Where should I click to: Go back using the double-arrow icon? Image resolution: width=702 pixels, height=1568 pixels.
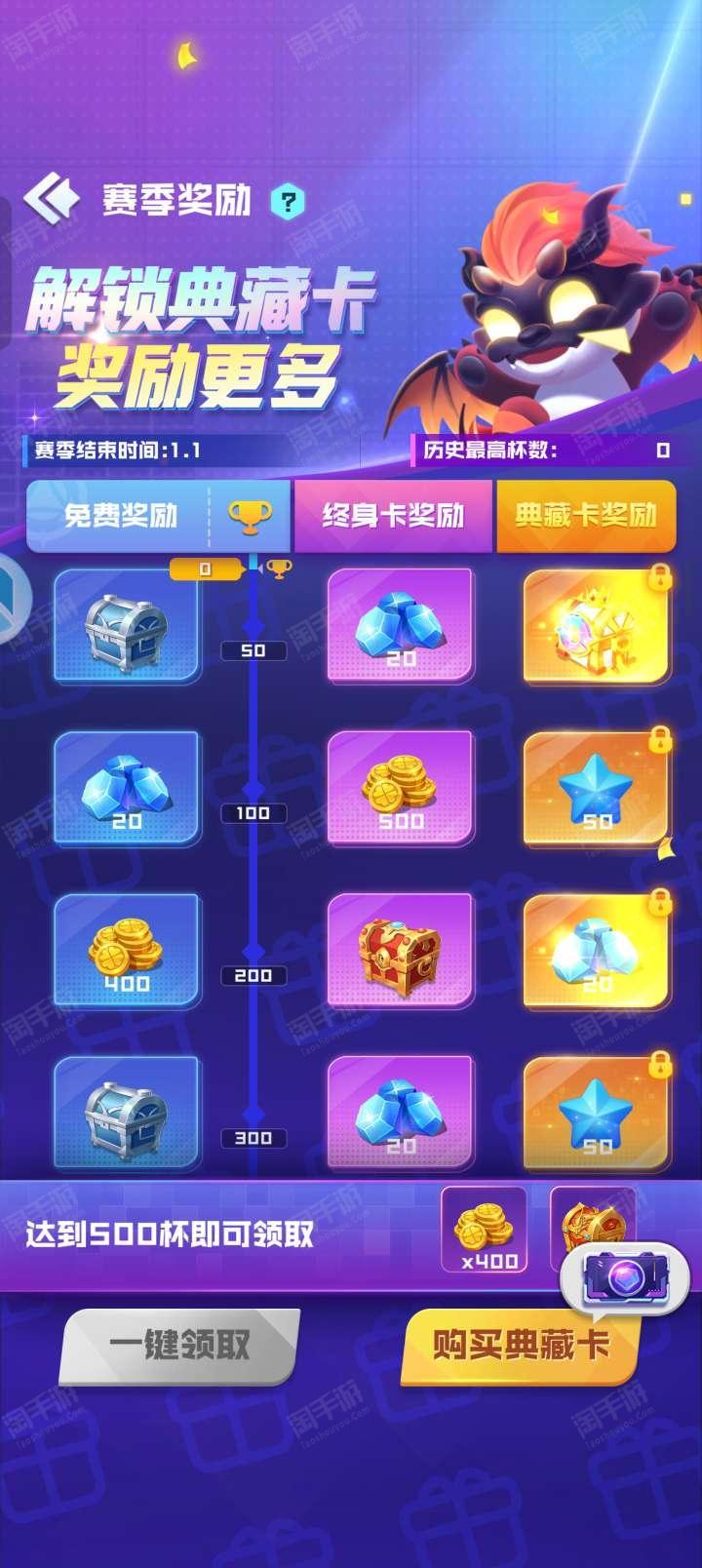click(51, 199)
